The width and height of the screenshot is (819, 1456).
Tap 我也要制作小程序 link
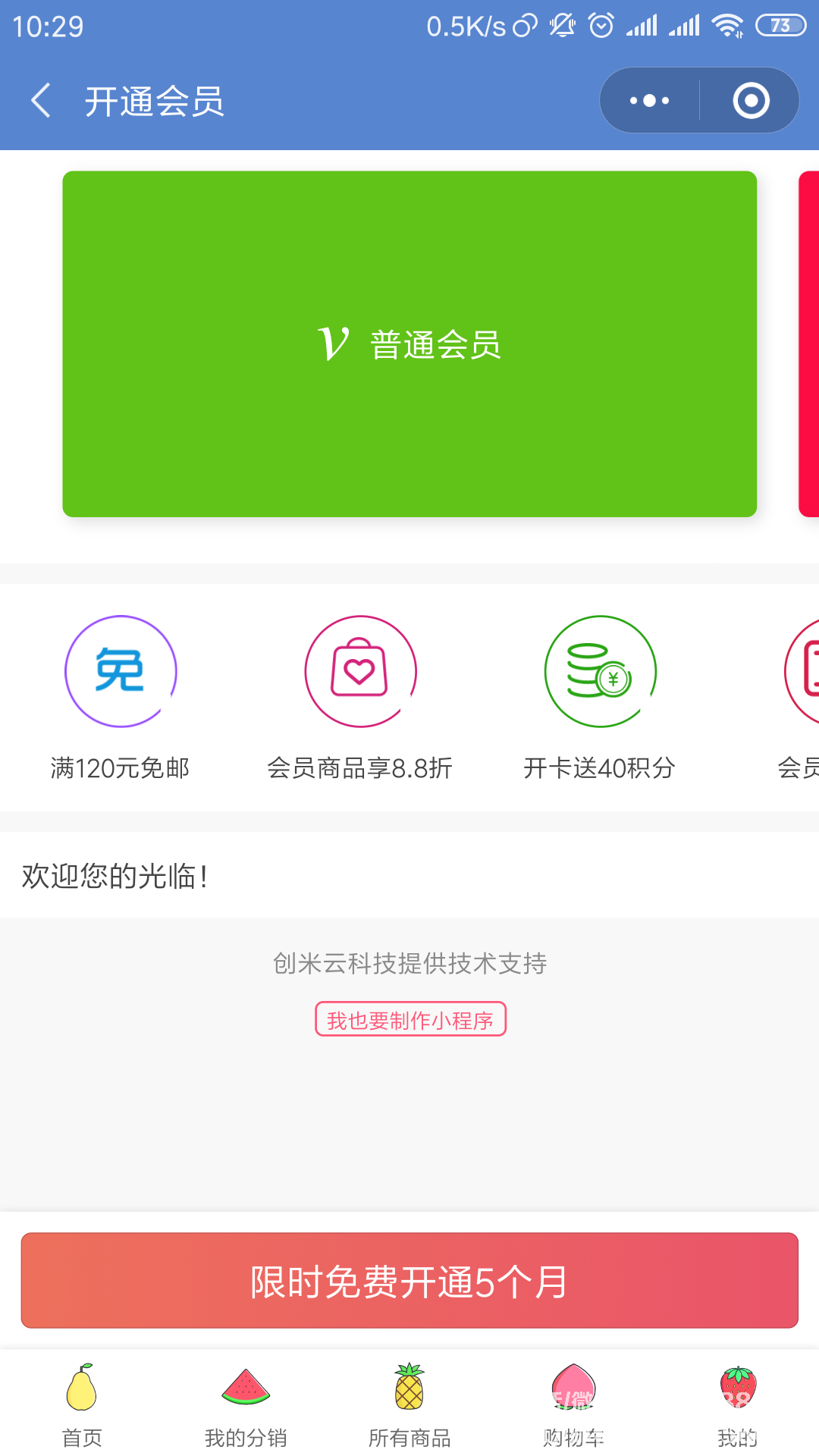[410, 1020]
